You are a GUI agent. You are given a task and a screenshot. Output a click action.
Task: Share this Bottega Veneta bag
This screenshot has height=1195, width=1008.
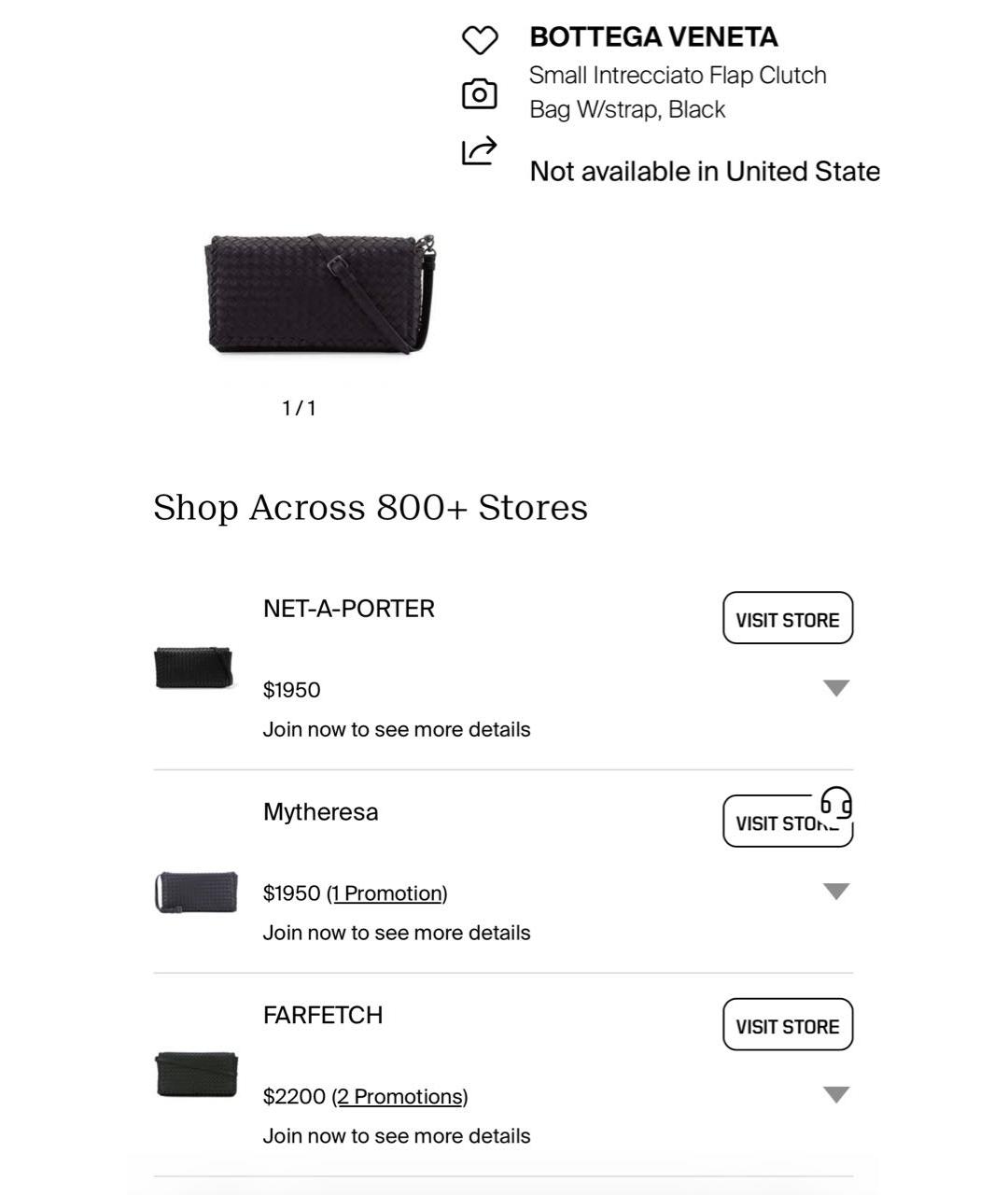click(480, 150)
